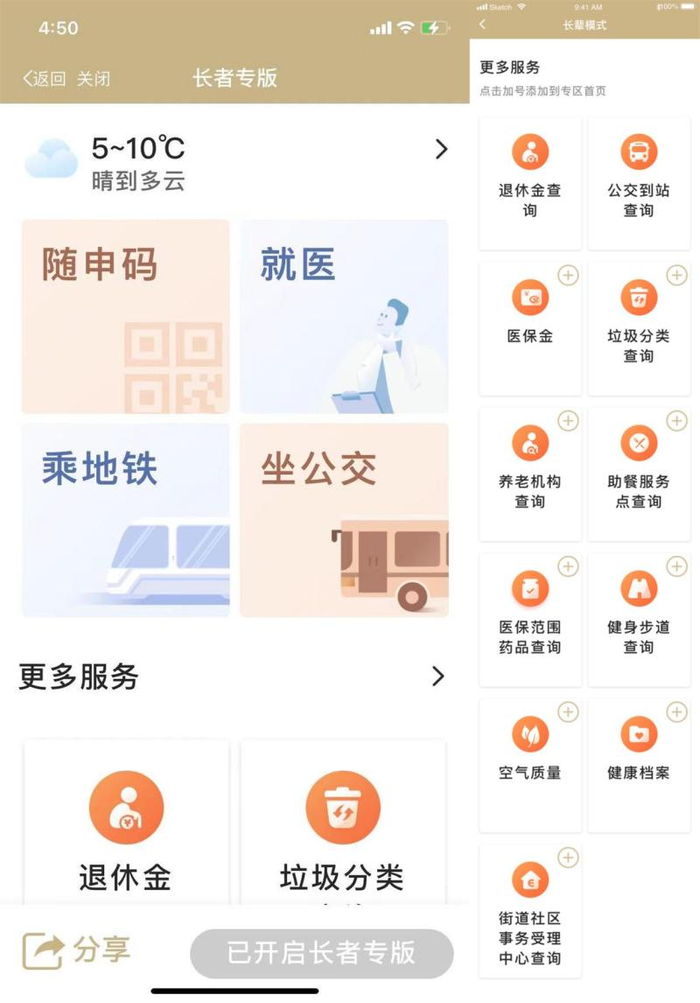This screenshot has width=700, height=1003.
Task: Share this page via 分享
Action: pyautogui.click(x=77, y=949)
